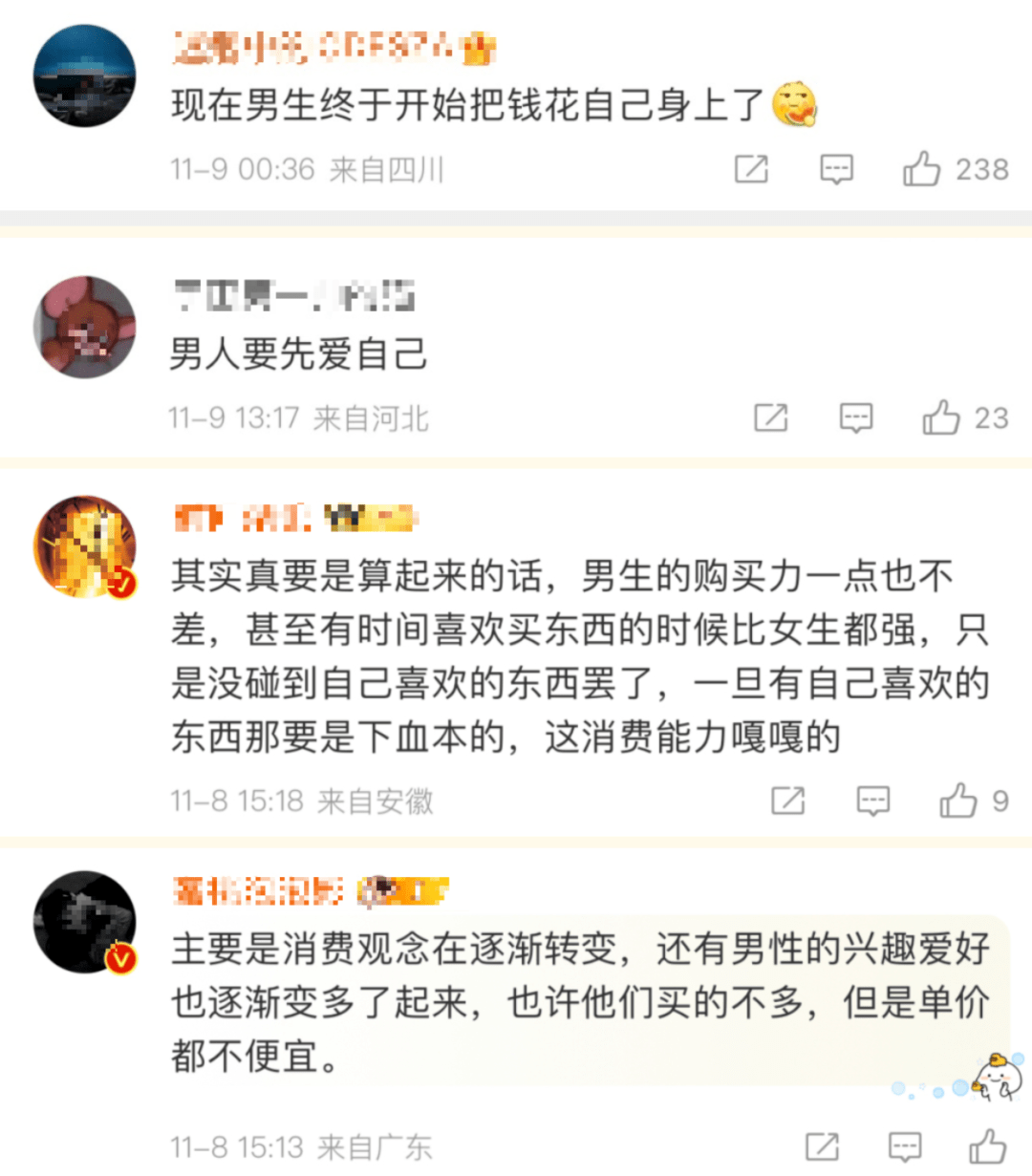This screenshot has width=1032, height=1176.
Task: Share the comment '男人要先爱自己'
Action: (770, 417)
